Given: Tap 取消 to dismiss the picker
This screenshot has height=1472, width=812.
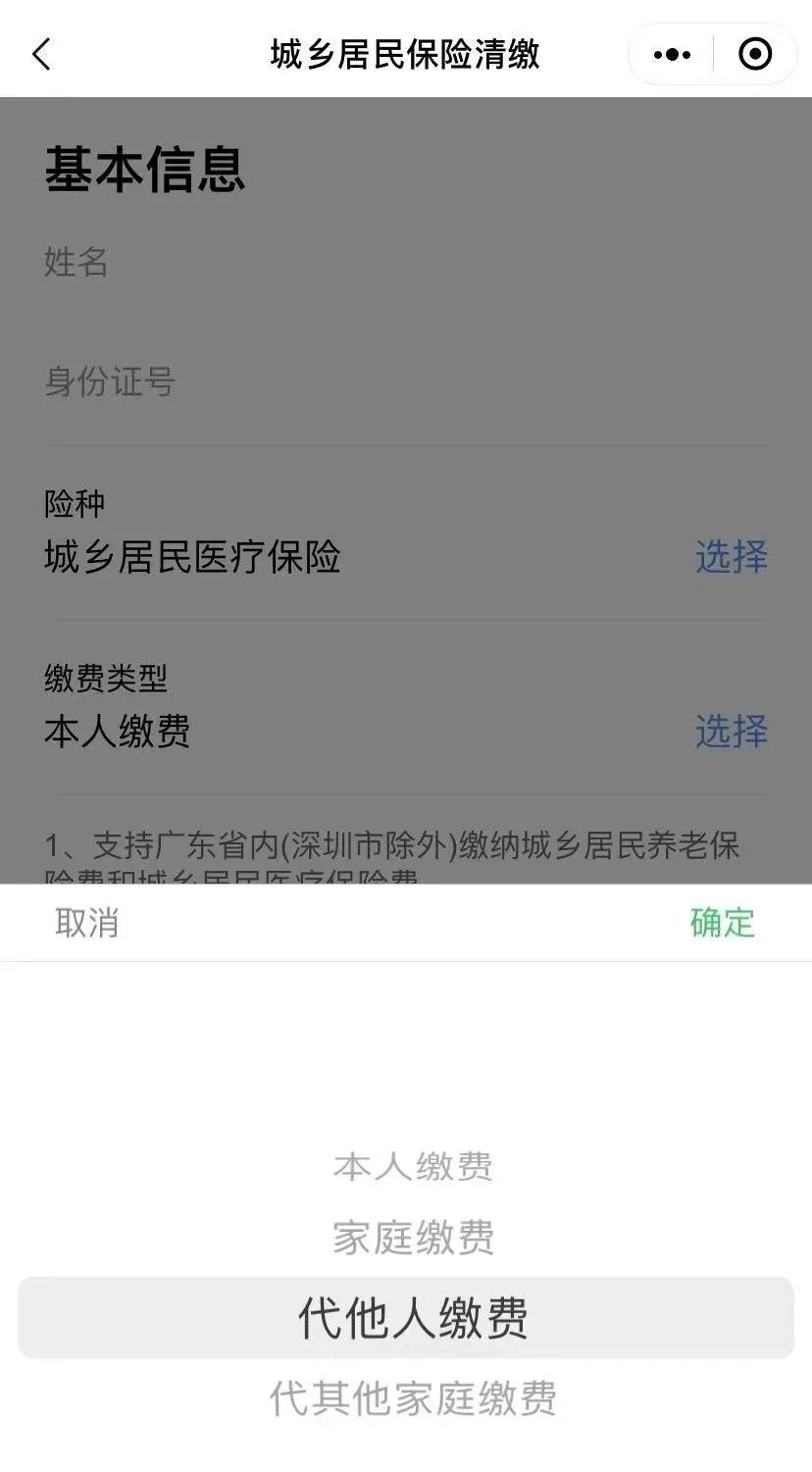Looking at the screenshot, I should click(x=86, y=923).
